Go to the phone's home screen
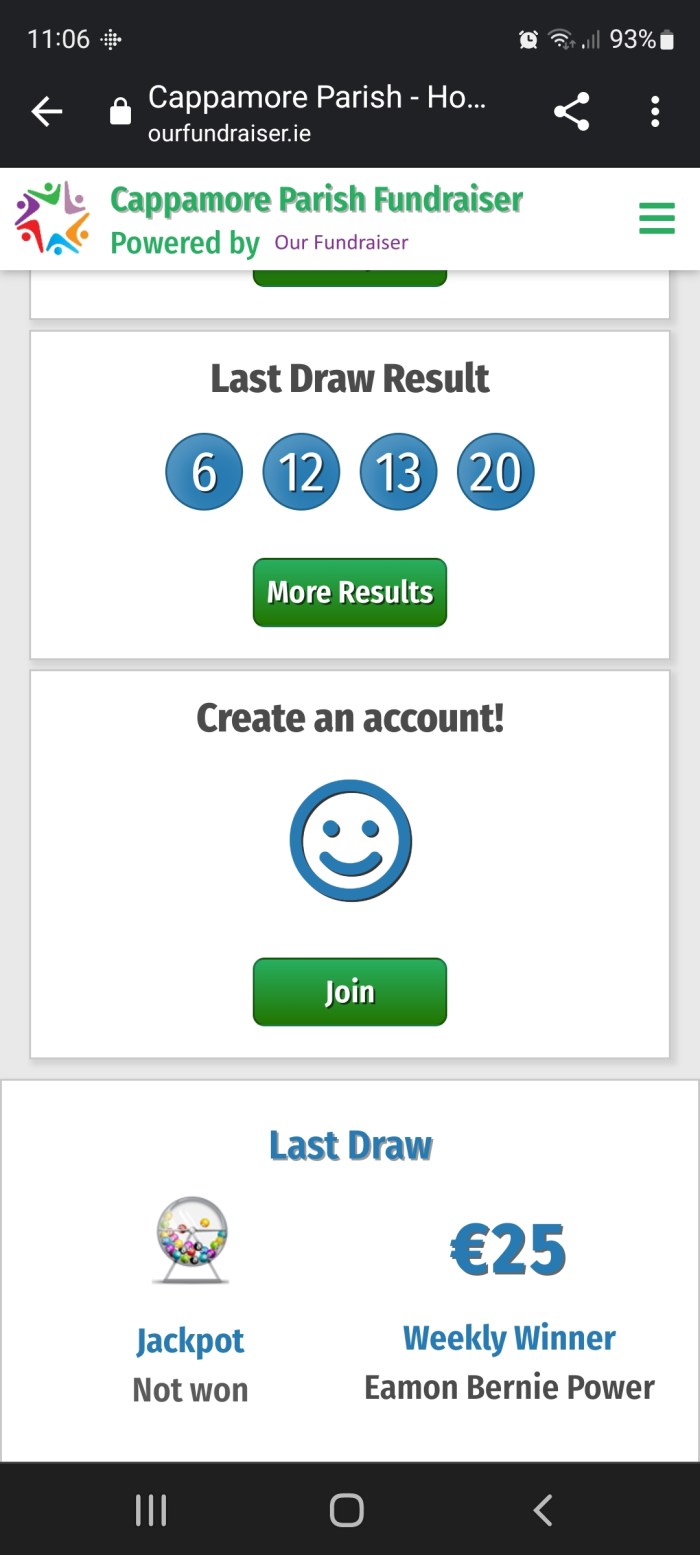 (347, 1510)
